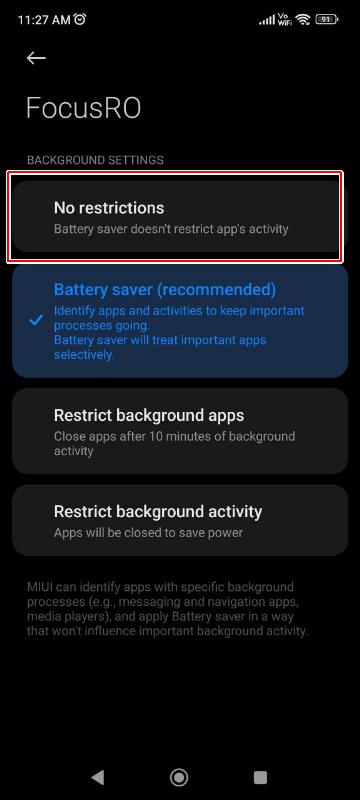Select the No restrictions option
This screenshot has height=800, width=360.
pos(174,217)
